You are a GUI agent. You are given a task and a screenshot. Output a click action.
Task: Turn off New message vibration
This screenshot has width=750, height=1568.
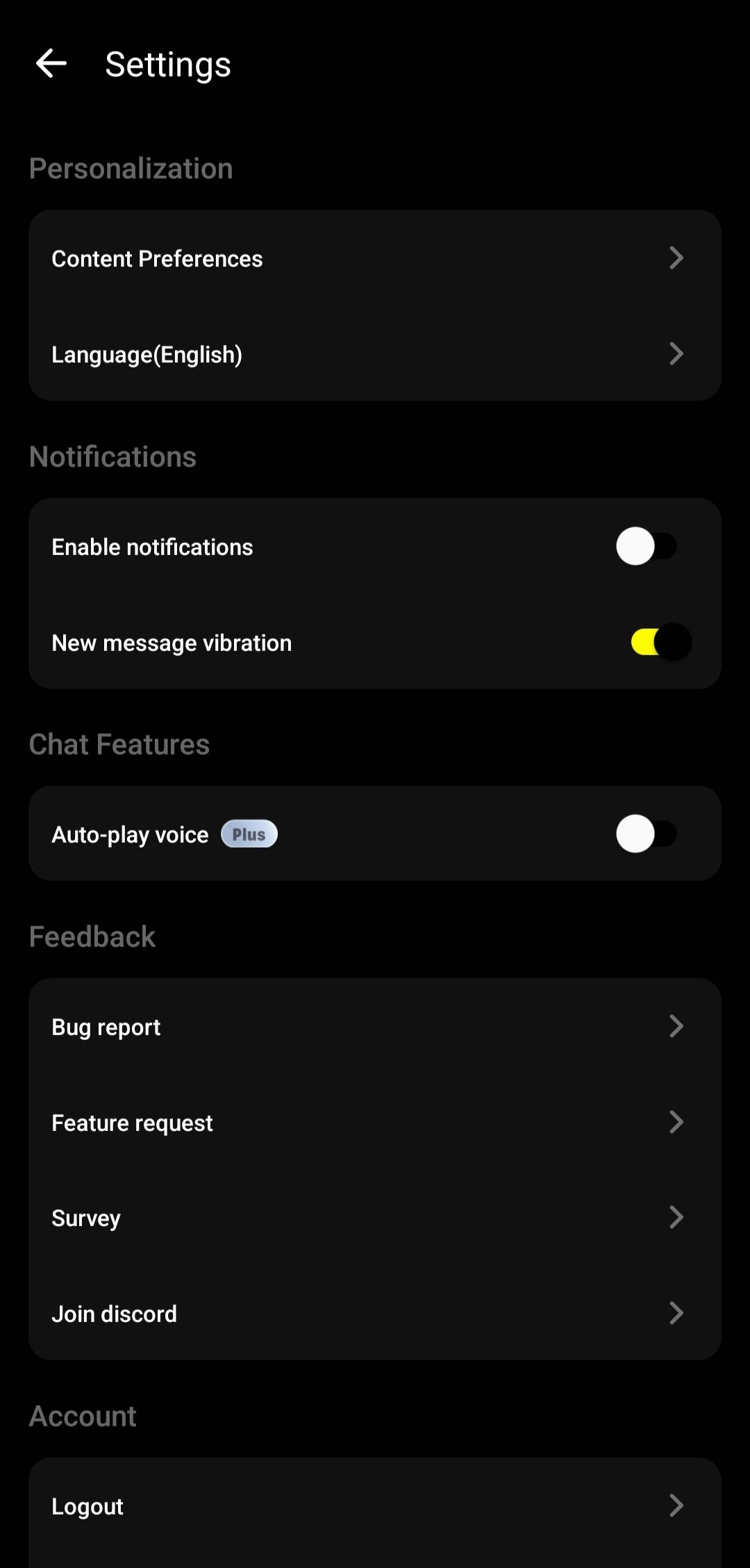click(x=660, y=643)
